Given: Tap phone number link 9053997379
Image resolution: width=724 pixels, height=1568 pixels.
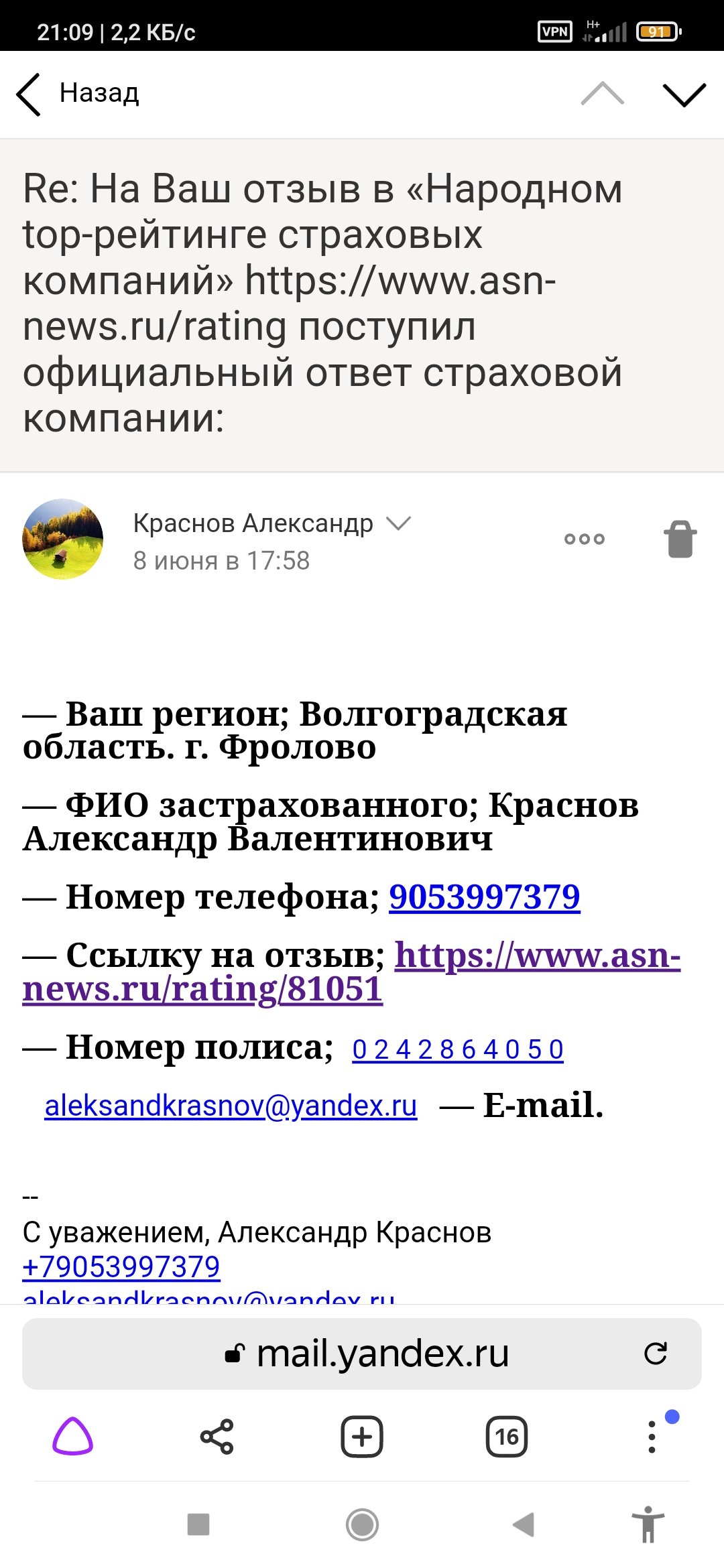Looking at the screenshot, I should tap(484, 897).
